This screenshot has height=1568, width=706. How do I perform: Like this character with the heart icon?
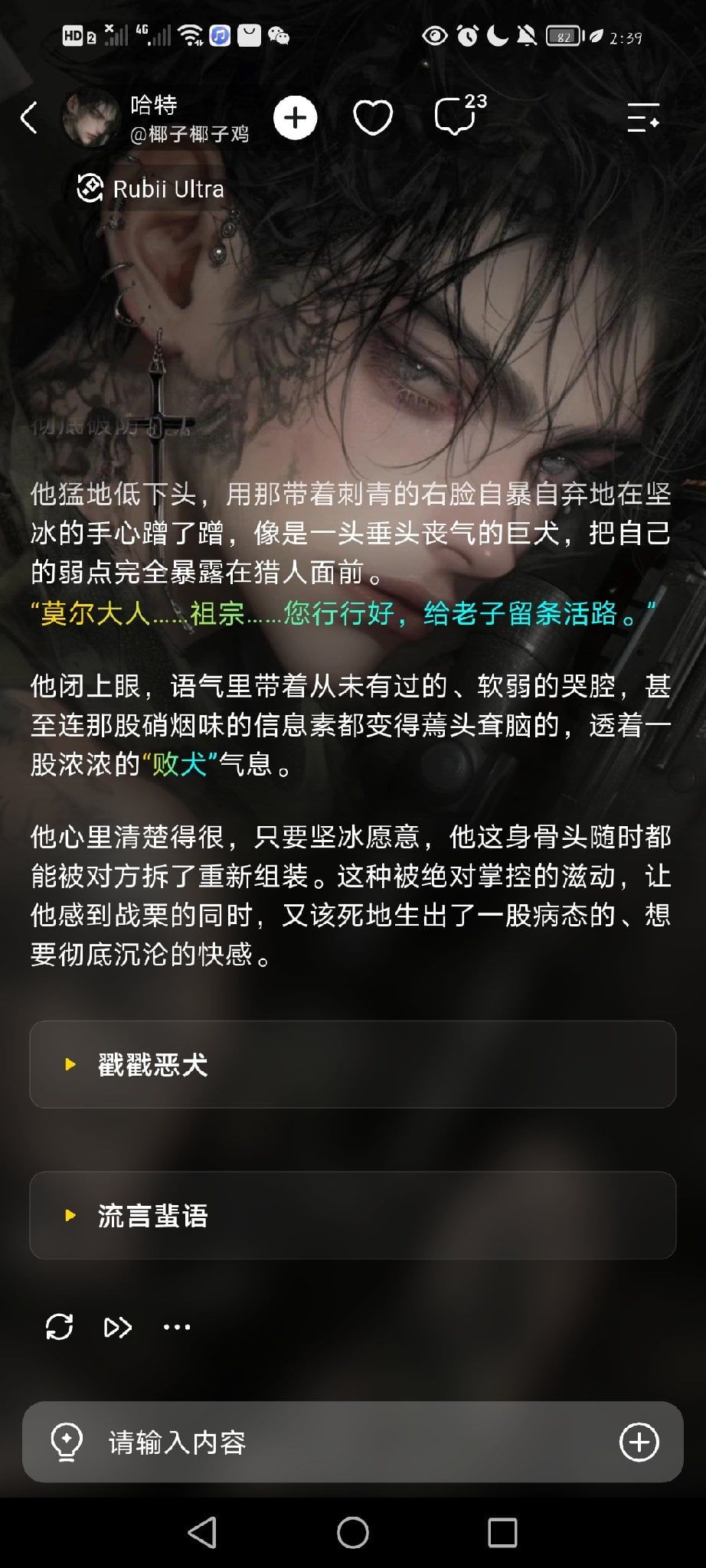pos(373,118)
